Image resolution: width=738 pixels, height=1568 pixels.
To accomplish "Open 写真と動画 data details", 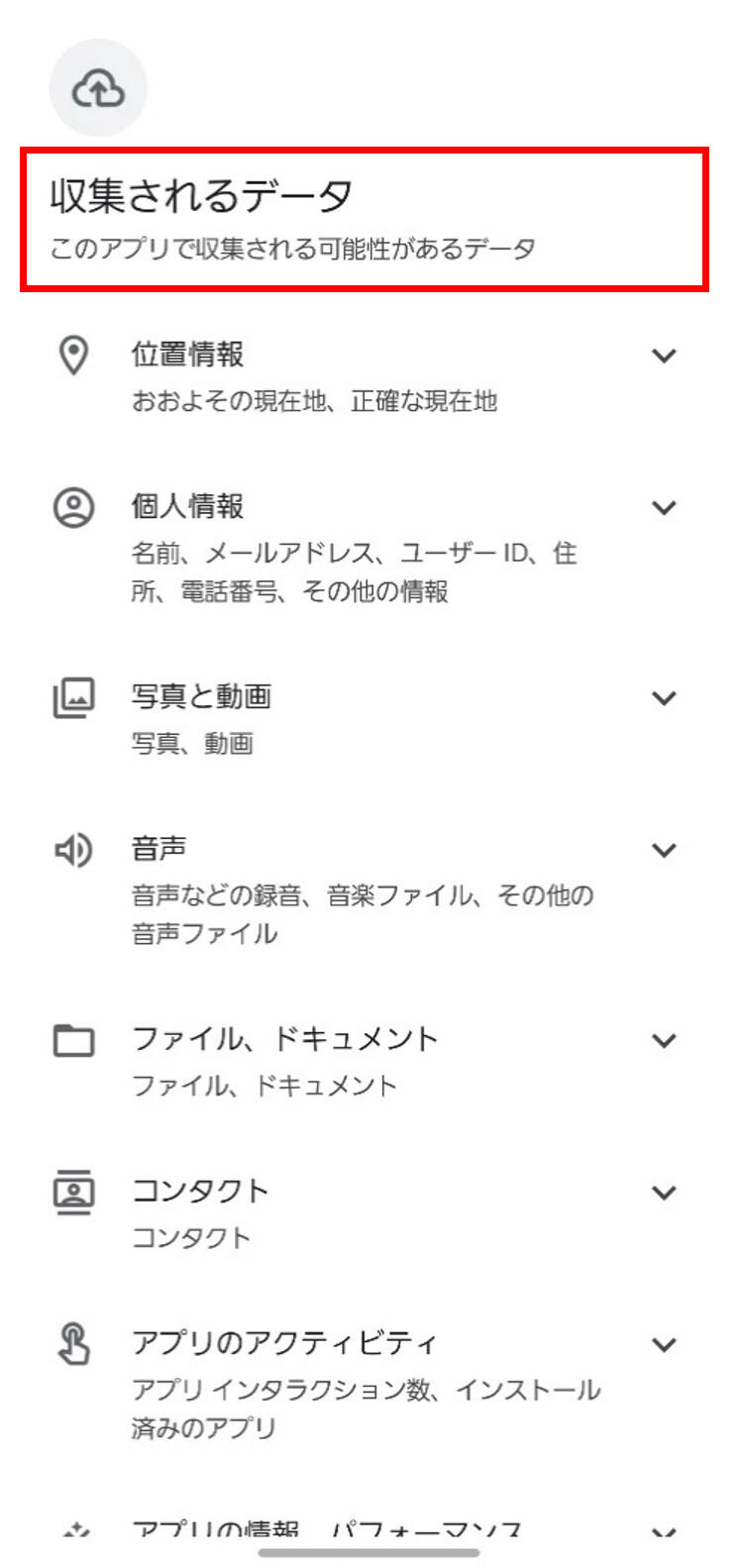I will [x=664, y=698].
